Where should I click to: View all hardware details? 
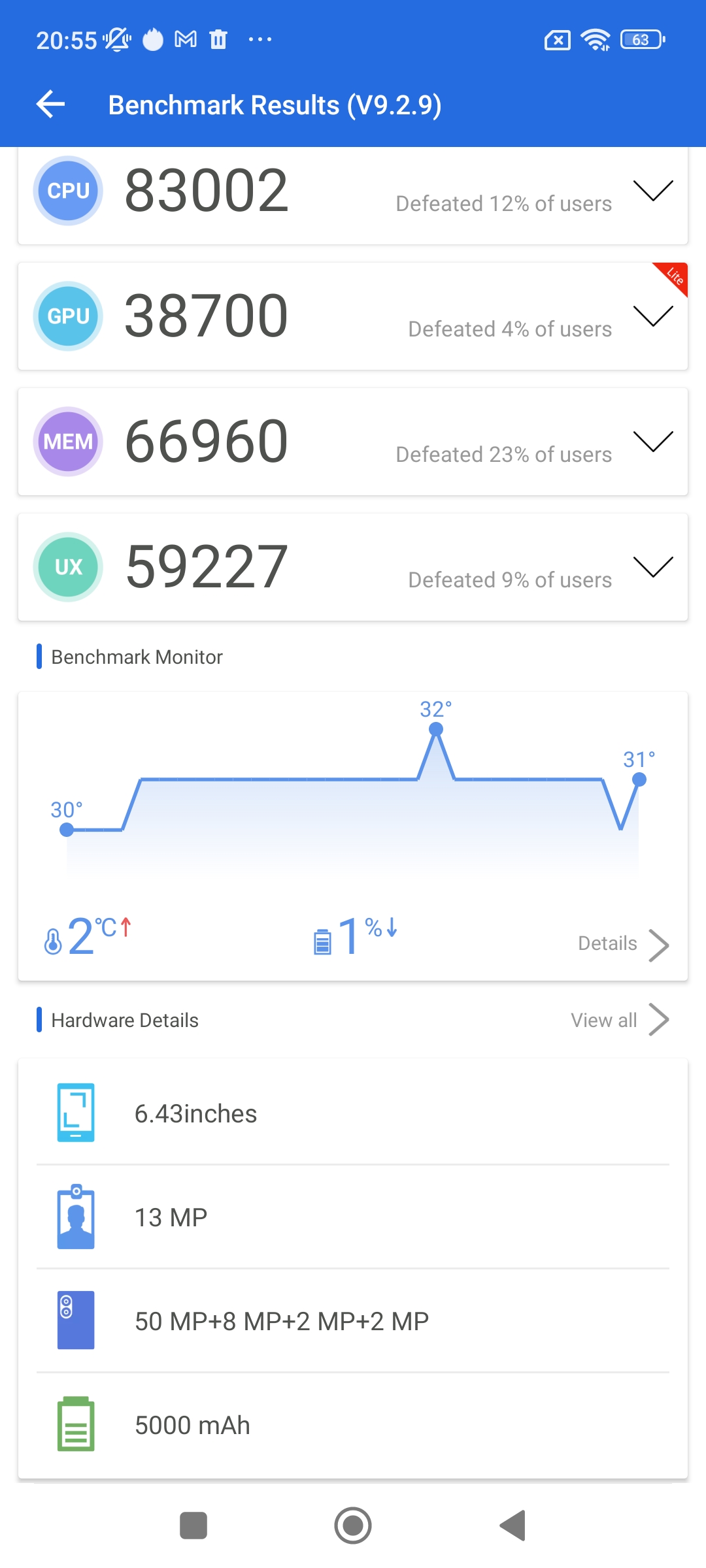[619, 1020]
